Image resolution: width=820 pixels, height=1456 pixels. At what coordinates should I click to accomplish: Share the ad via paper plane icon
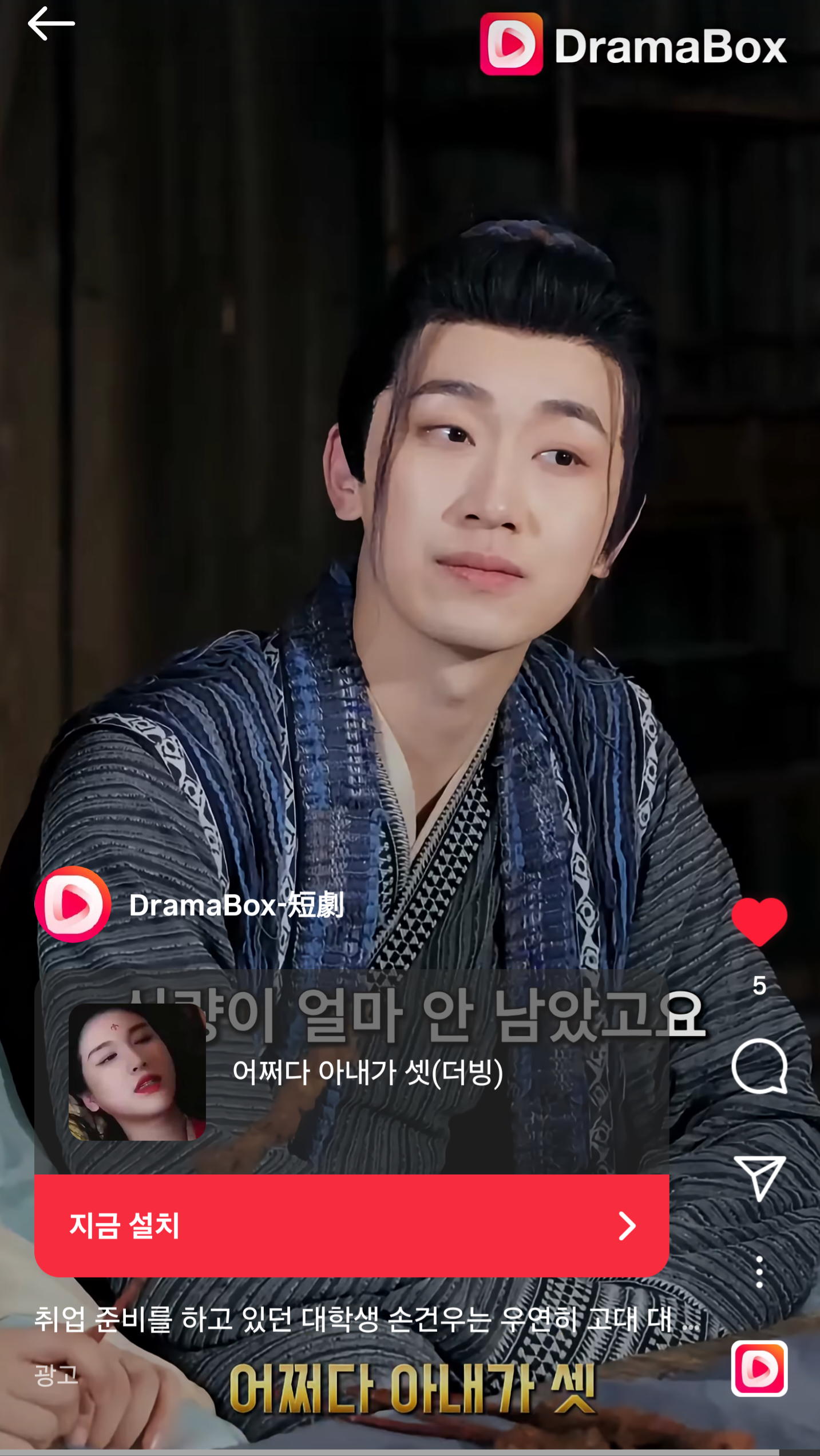click(x=759, y=1177)
